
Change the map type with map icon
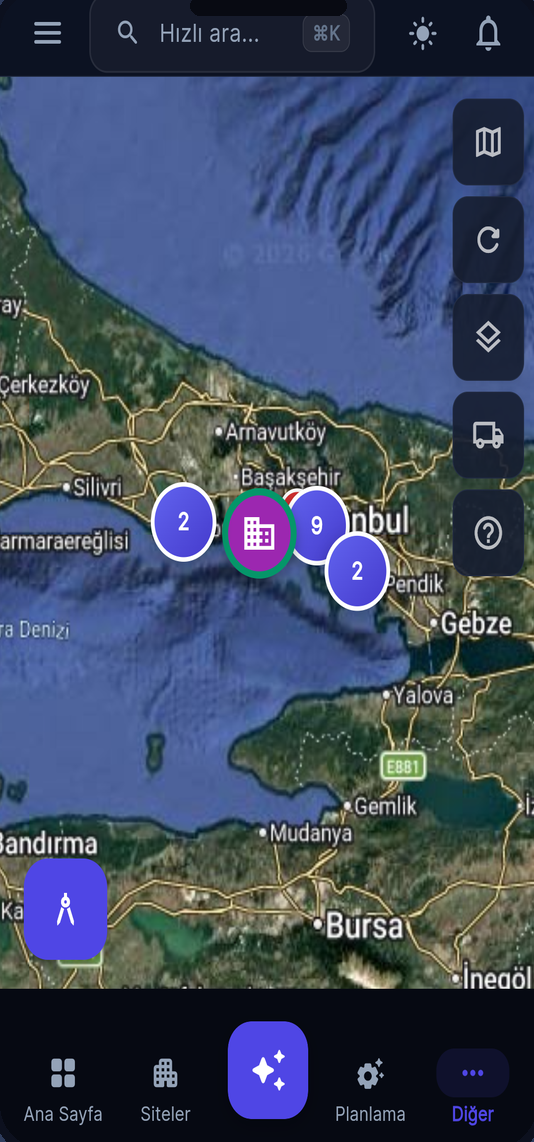tap(488, 142)
